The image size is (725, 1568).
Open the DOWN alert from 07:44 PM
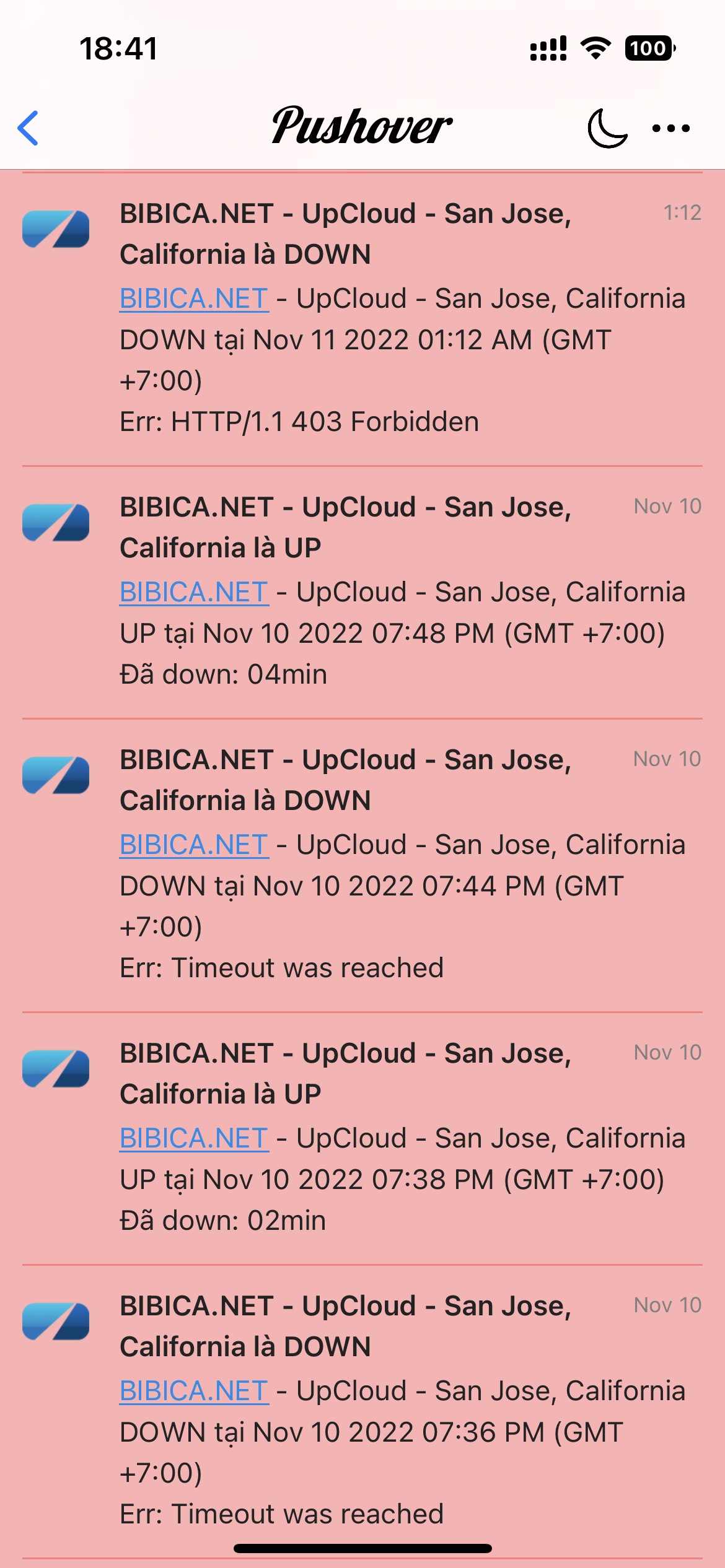point(362,866)
